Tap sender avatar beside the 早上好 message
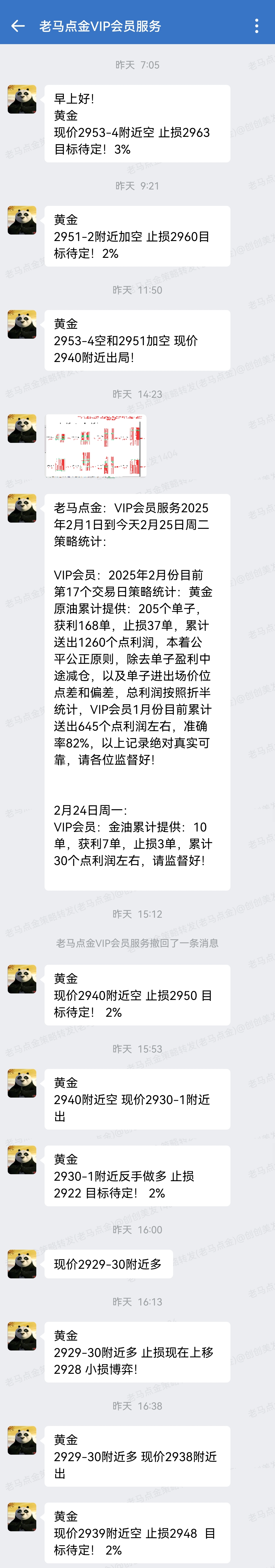275x1568 pixels. (x=22, y=99)
